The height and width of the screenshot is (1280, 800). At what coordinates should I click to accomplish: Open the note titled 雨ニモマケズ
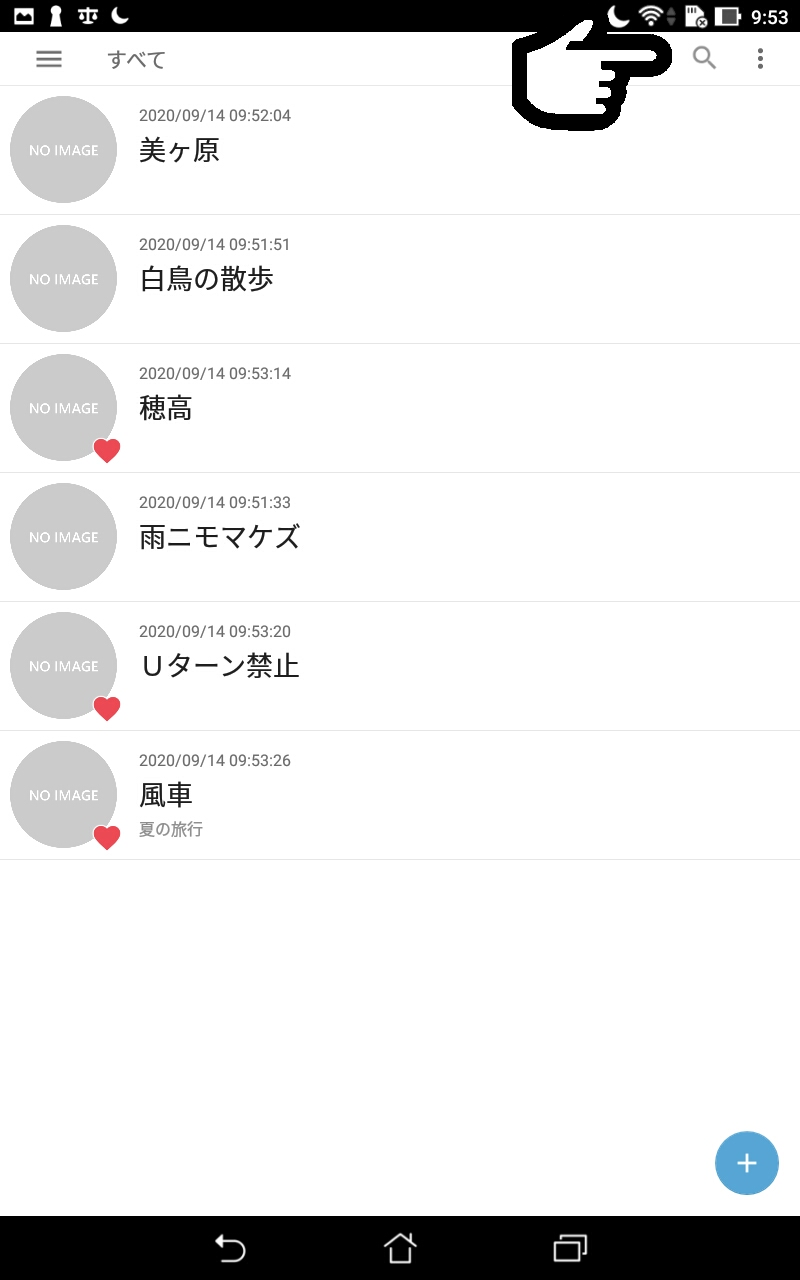pyautogui.click(x=400, y=537)
